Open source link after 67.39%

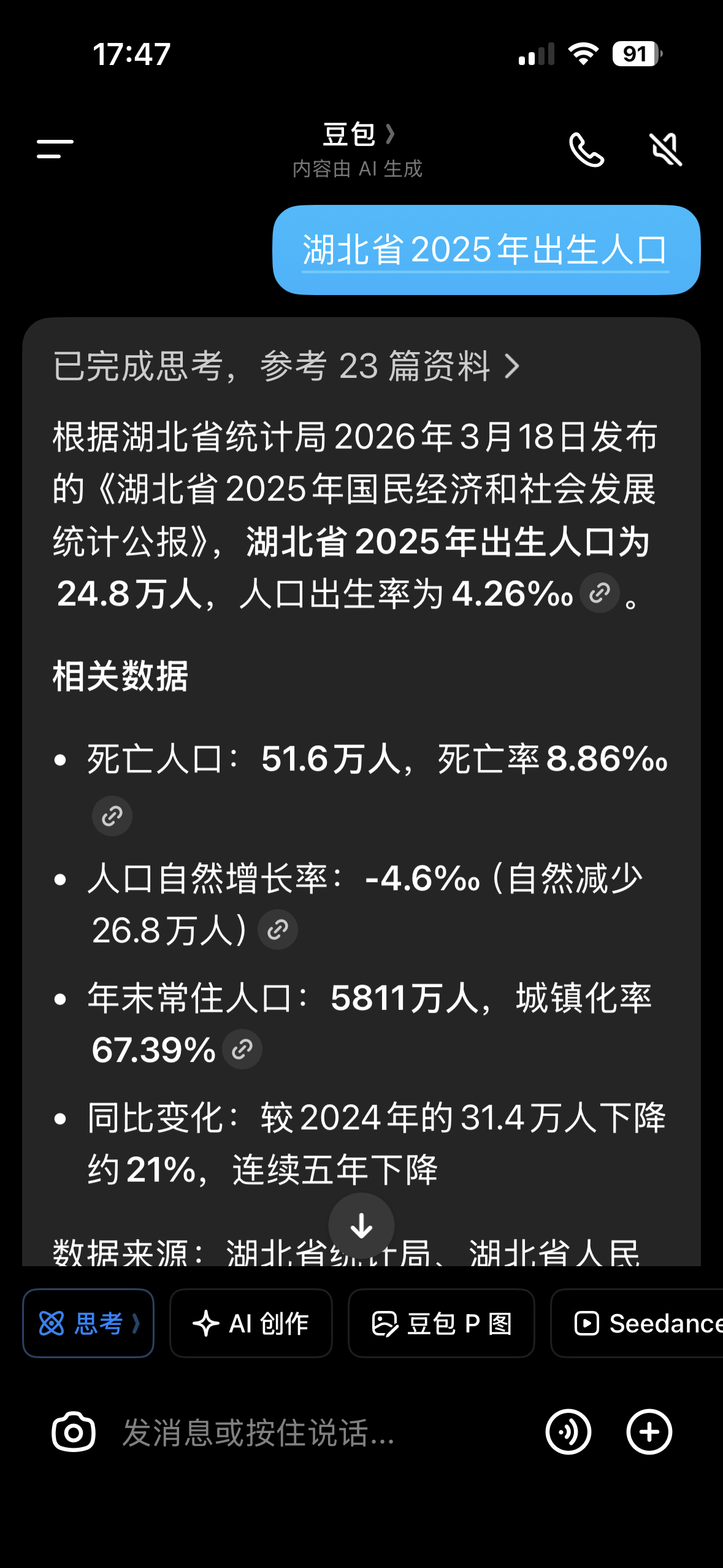242,1049
